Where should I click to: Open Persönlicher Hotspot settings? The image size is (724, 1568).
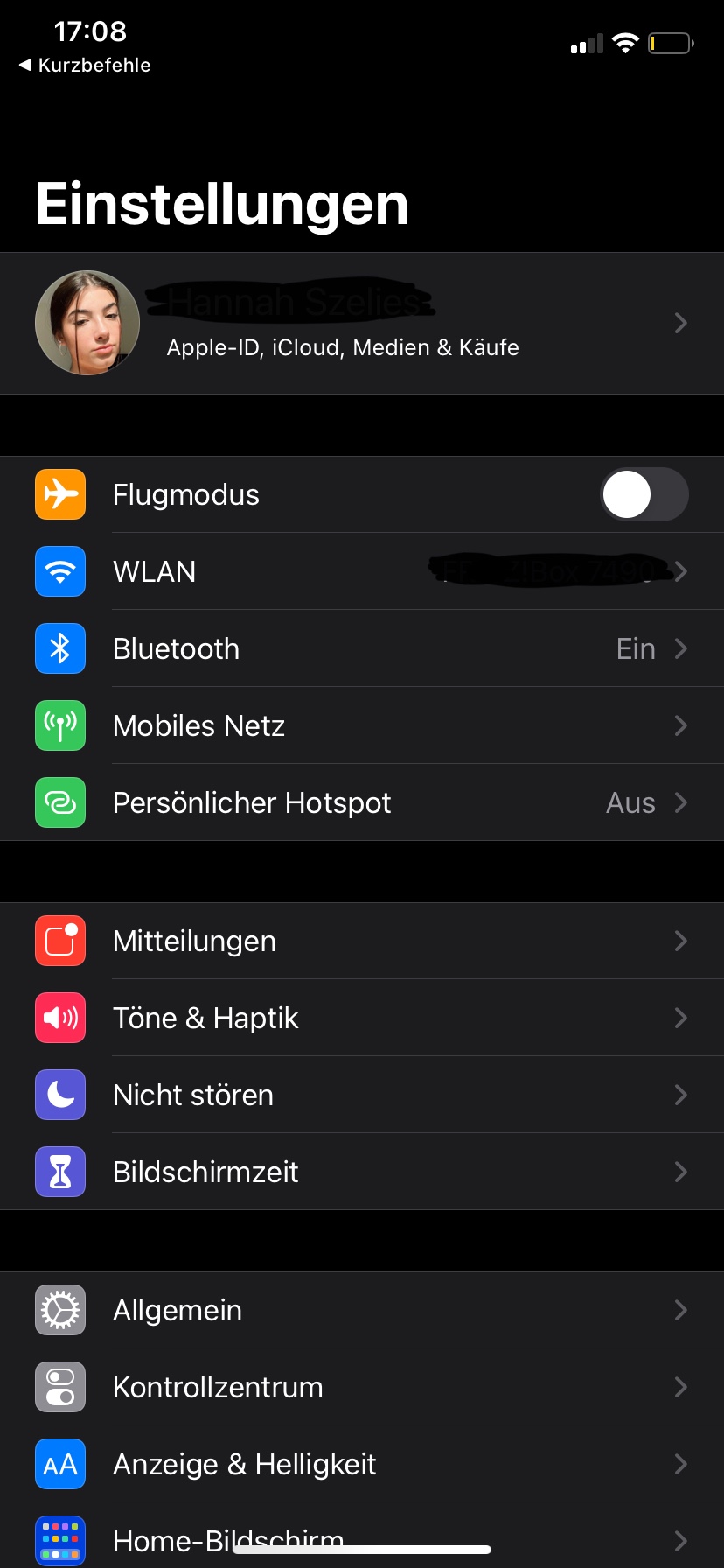coord(362,802)
